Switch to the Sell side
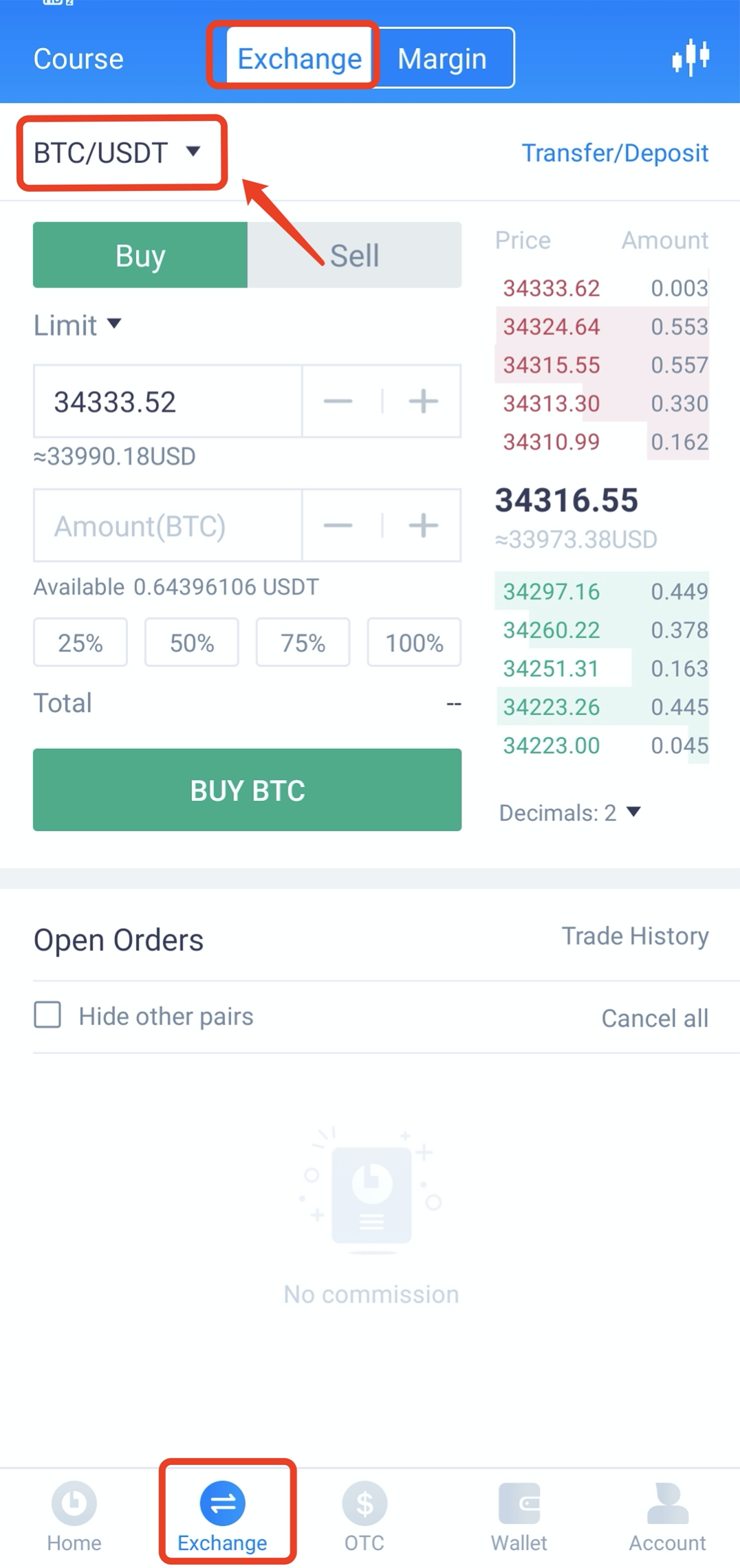The image size is (740, 1568). pos(354,255)
